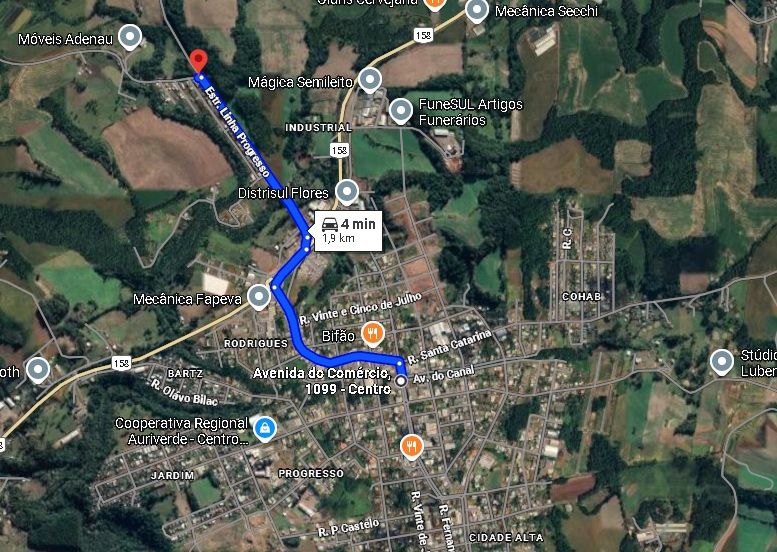This screenshot has height=552, width=777.
Task: Open the Distrisul Flores marker
Action: click(x=347, y=190)
